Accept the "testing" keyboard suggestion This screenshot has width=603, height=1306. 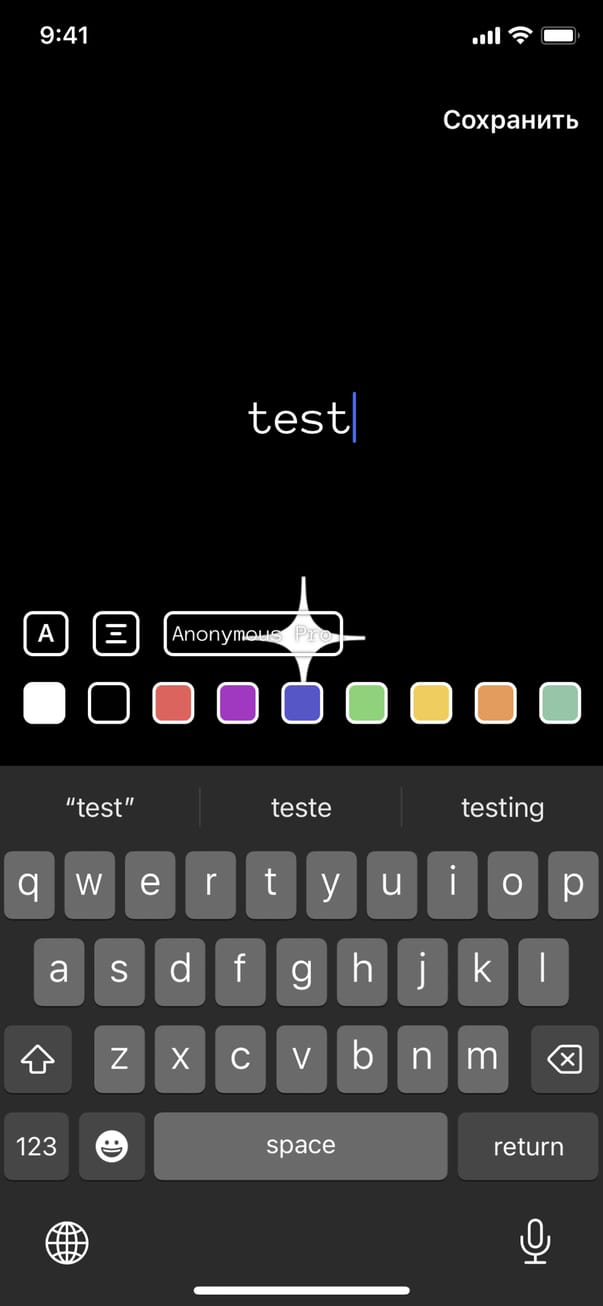pos(502,807)
